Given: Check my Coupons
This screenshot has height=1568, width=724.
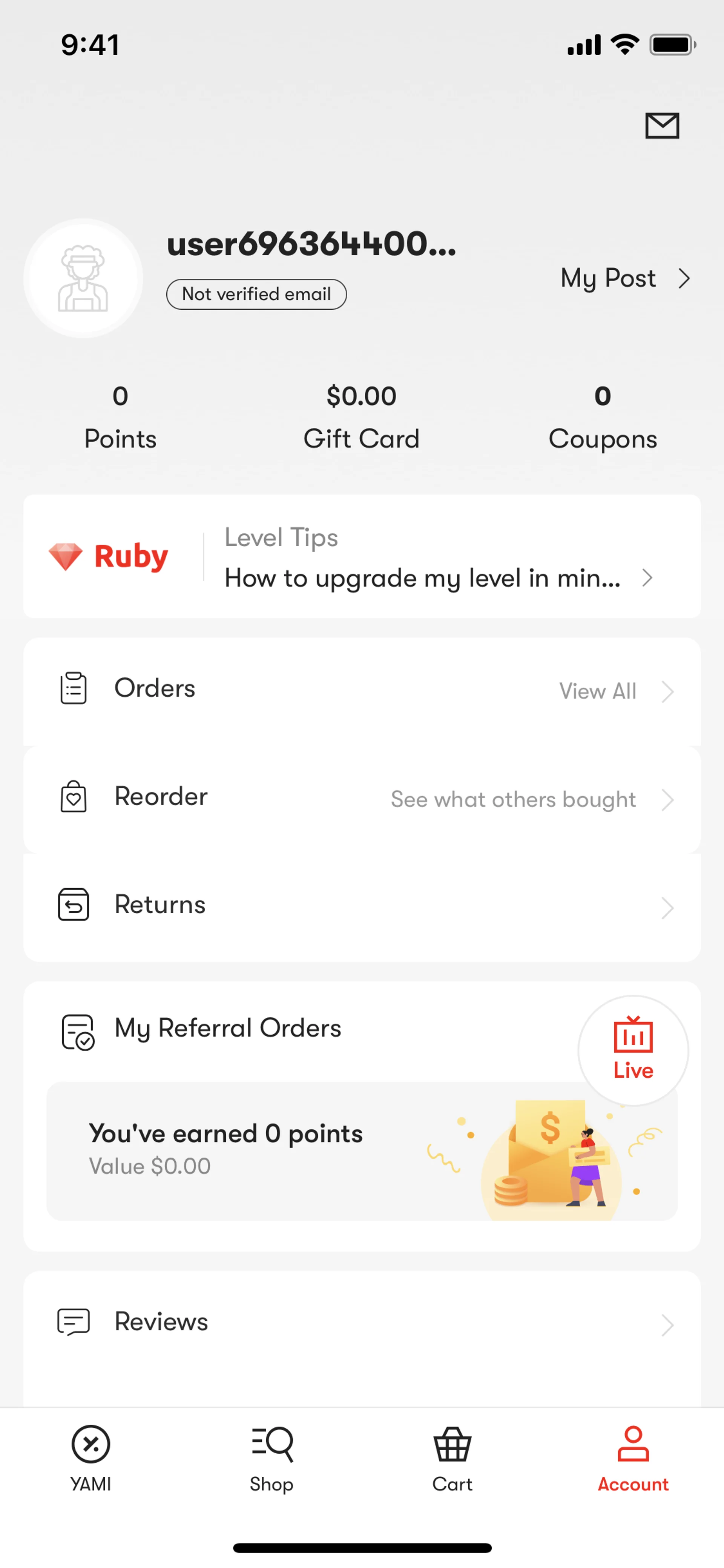Looking at the screenshot, I should click(602, 418).
